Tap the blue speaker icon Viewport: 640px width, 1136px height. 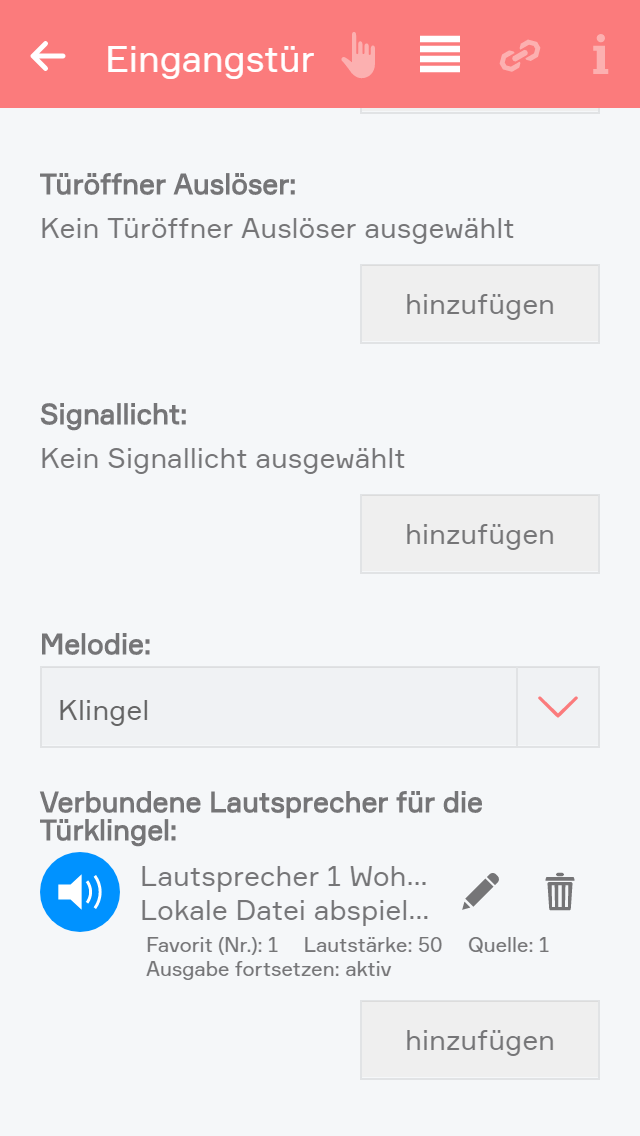[80, 892]
